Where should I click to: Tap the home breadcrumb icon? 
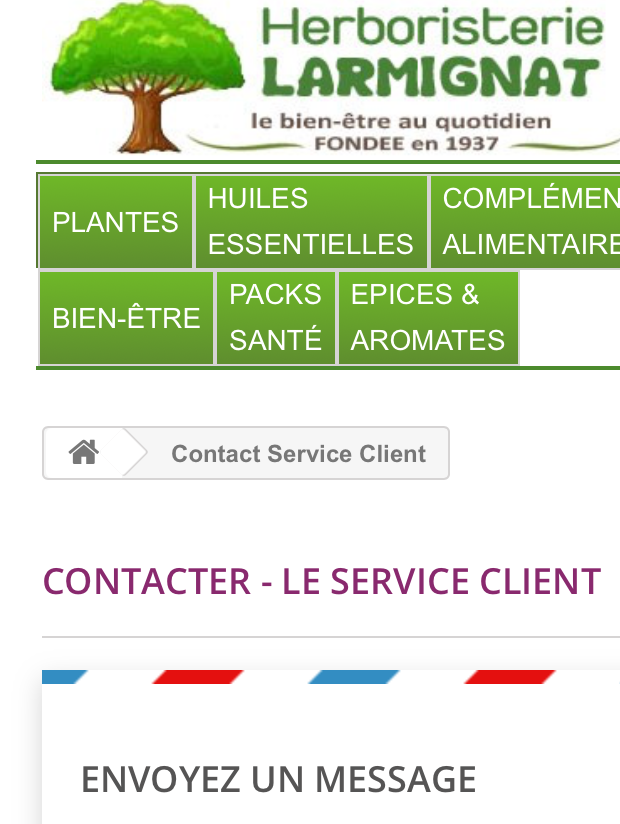click(84, 453)
